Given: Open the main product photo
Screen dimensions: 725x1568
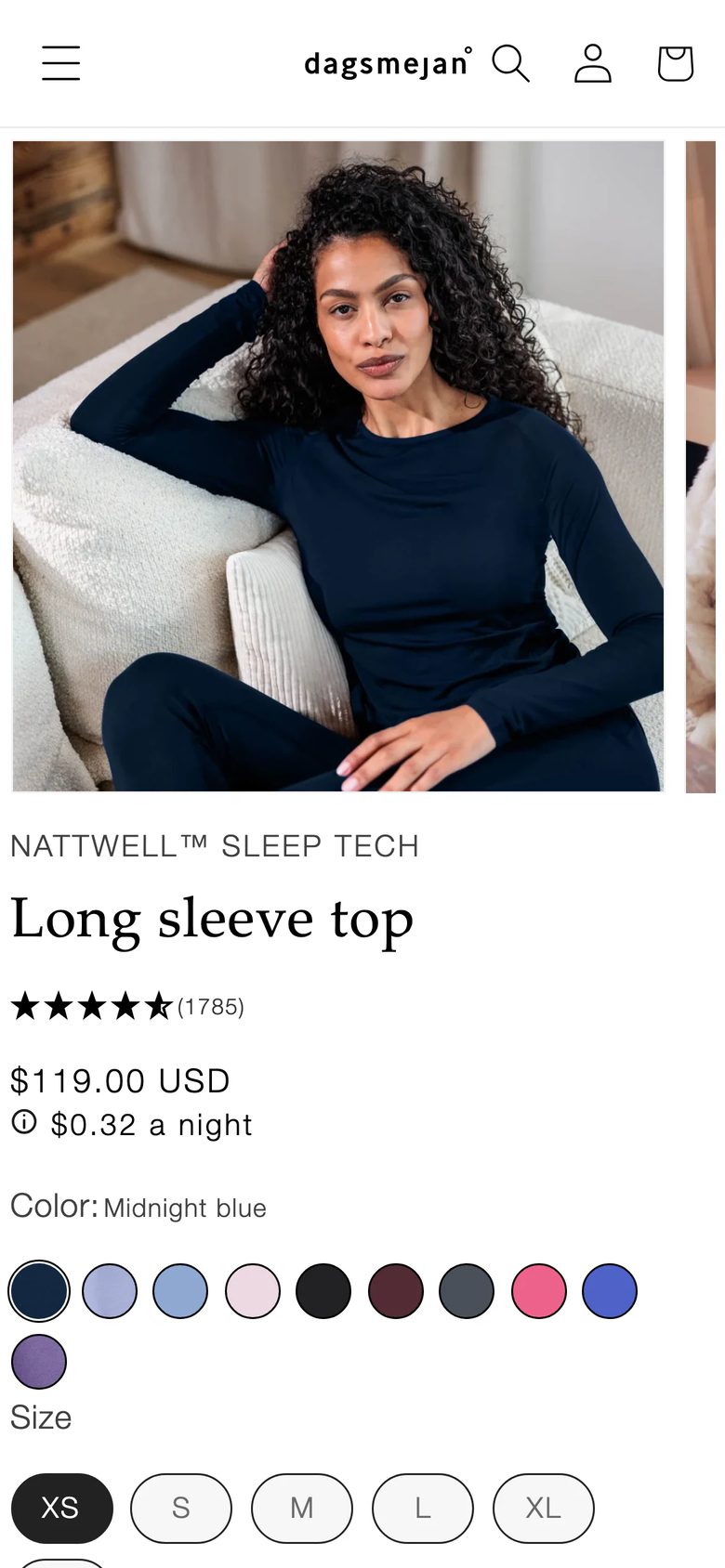Looking at the screenshot, I should 338,466.
